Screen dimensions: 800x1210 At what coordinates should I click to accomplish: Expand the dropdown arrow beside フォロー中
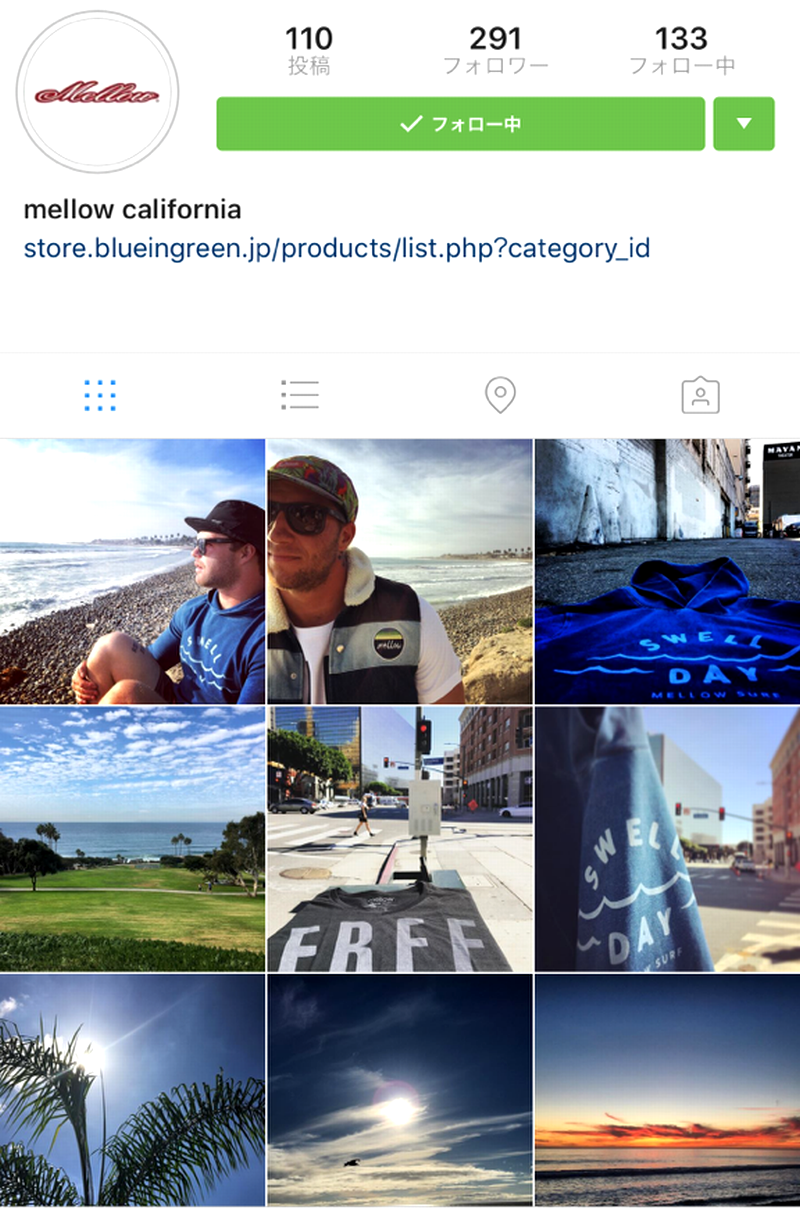[x=743, y=124]
